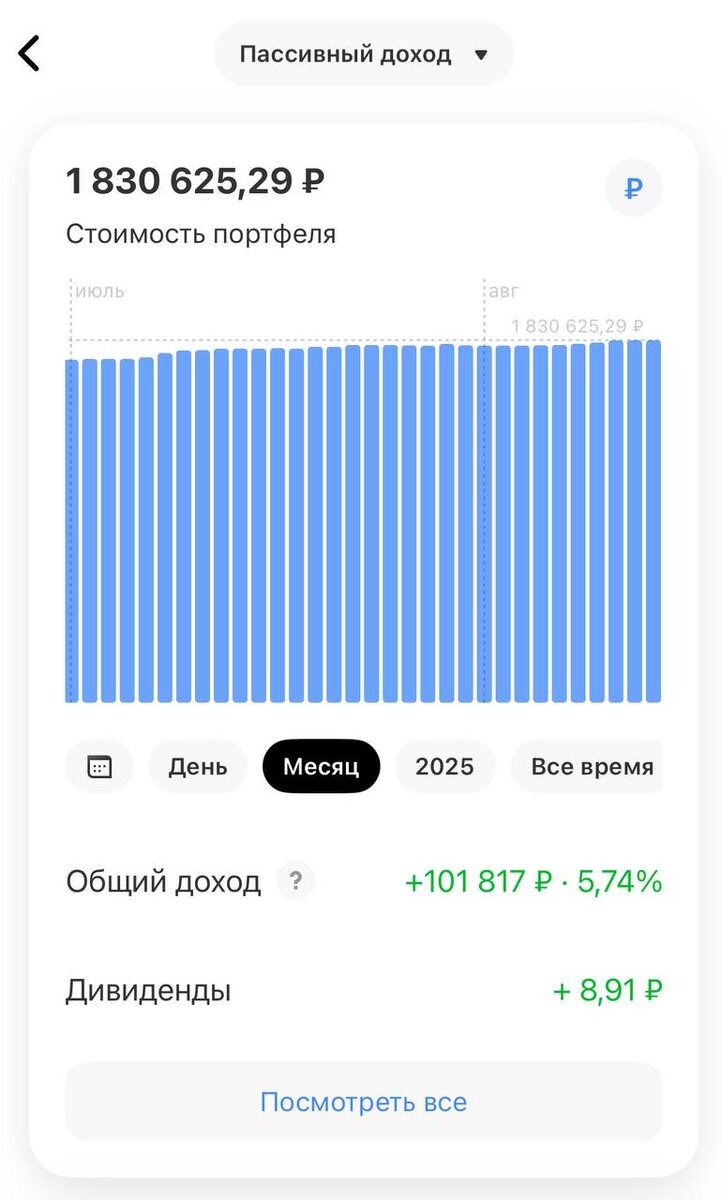This screenshot has height=1200, width=722.
Task: Expand the portfolio mode selector at screen top
Action: tap(362, 54)
